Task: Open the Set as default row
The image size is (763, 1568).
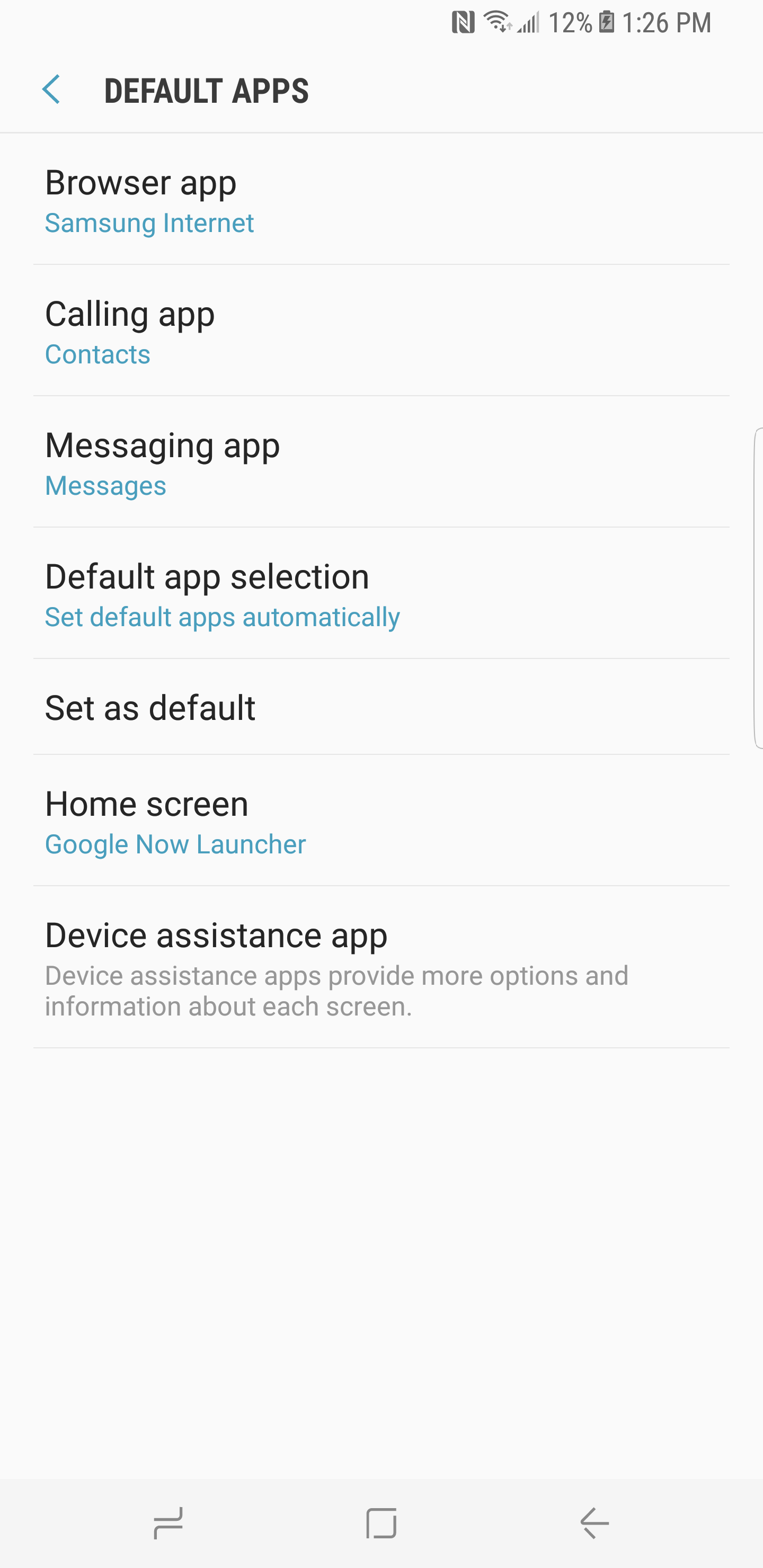Action: pyautogui.click(x=381, y=707)
